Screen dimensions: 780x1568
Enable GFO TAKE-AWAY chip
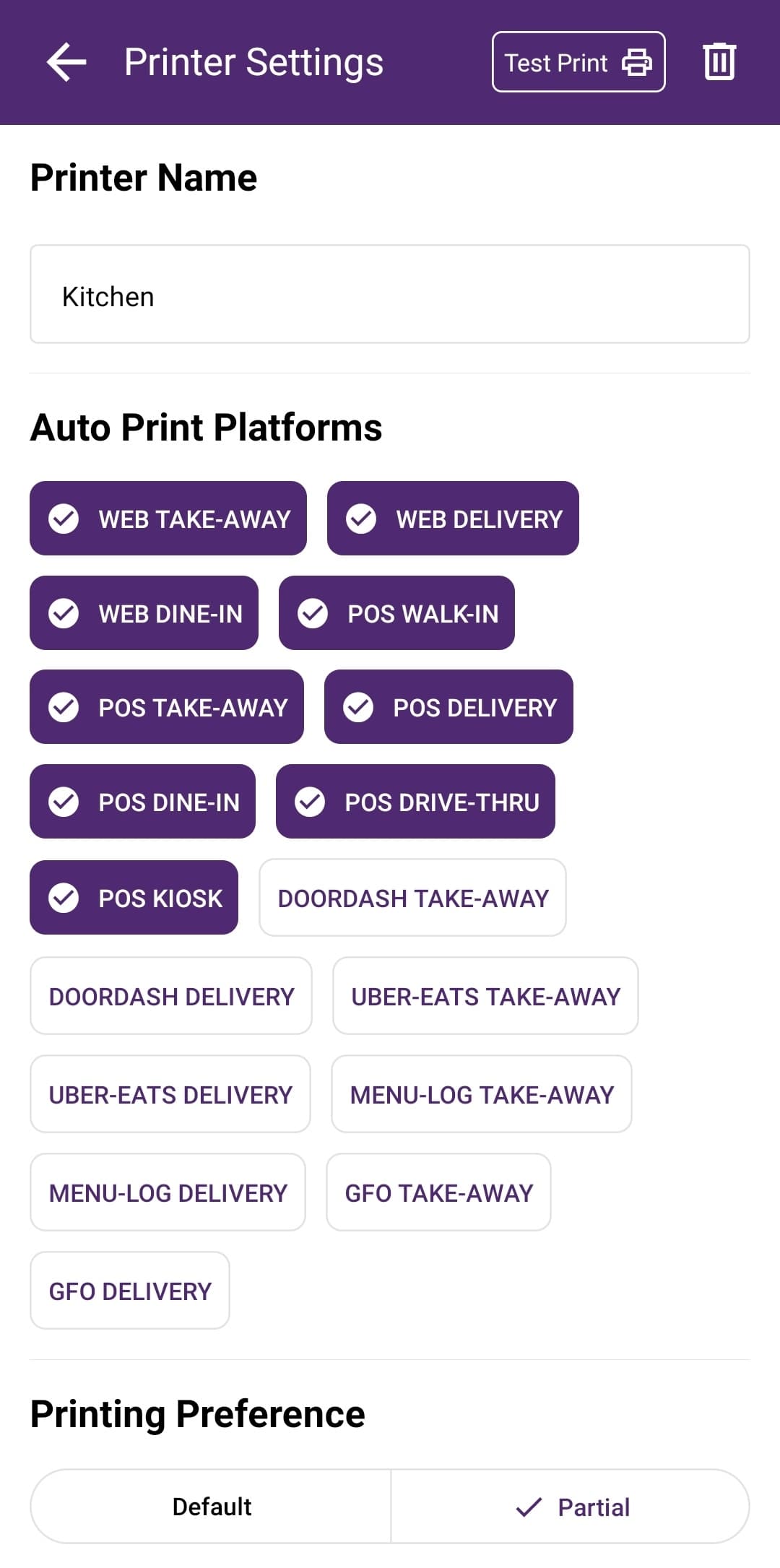[x=438, y=1192]
